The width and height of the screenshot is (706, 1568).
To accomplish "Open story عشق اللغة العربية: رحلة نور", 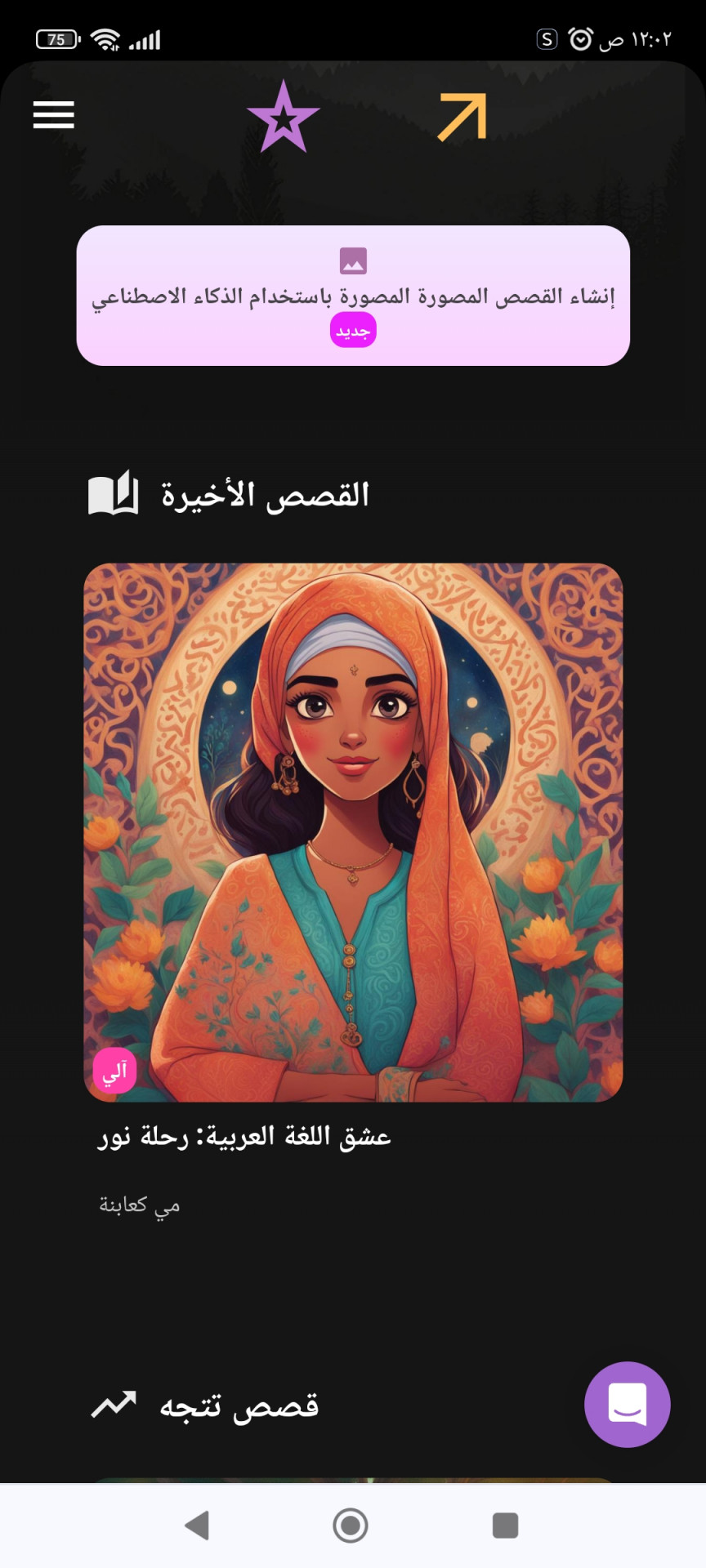I will point(353,832).
